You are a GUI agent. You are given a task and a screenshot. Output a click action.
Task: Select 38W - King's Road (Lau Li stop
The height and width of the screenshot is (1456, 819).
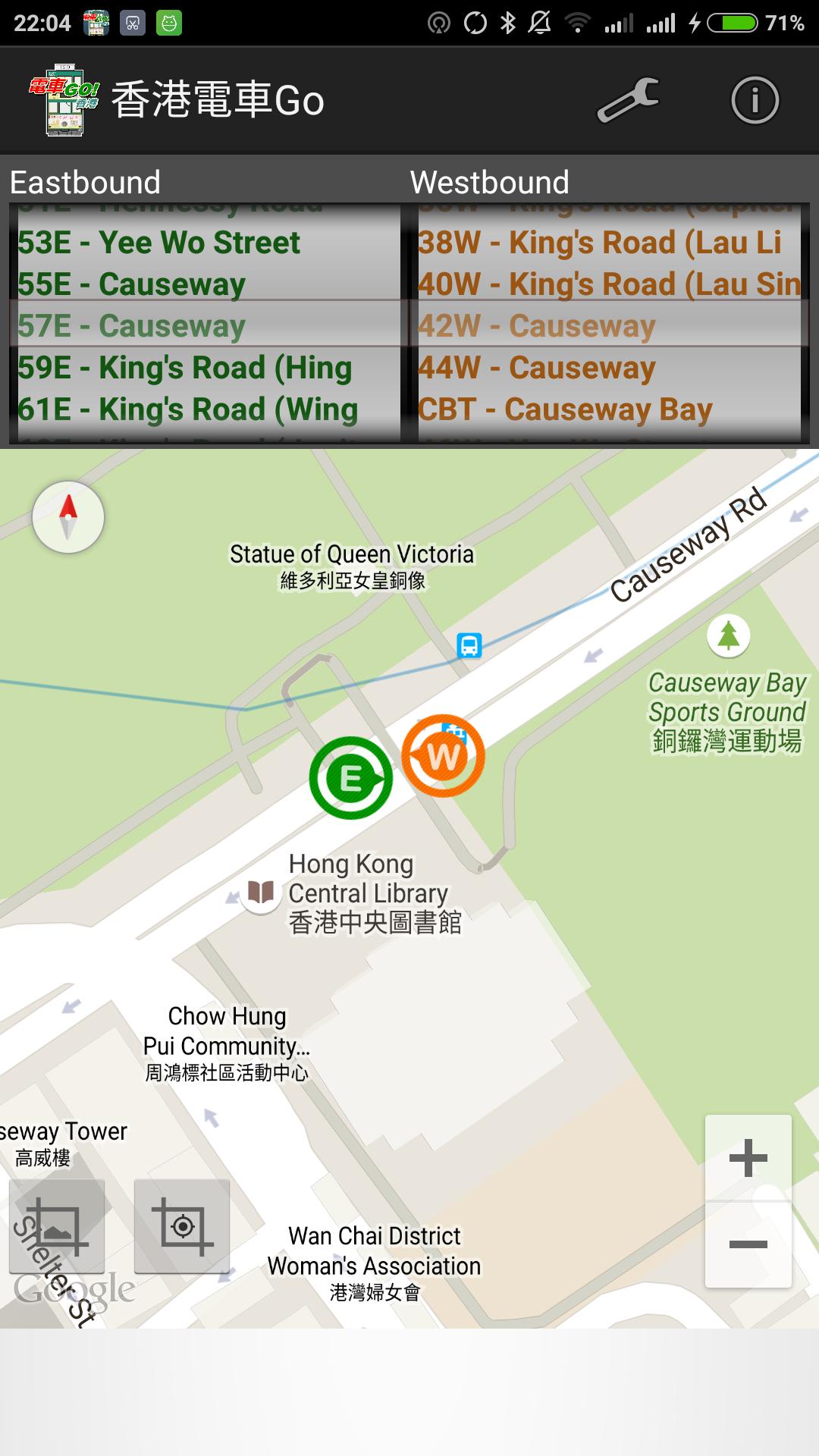(600, 243)
